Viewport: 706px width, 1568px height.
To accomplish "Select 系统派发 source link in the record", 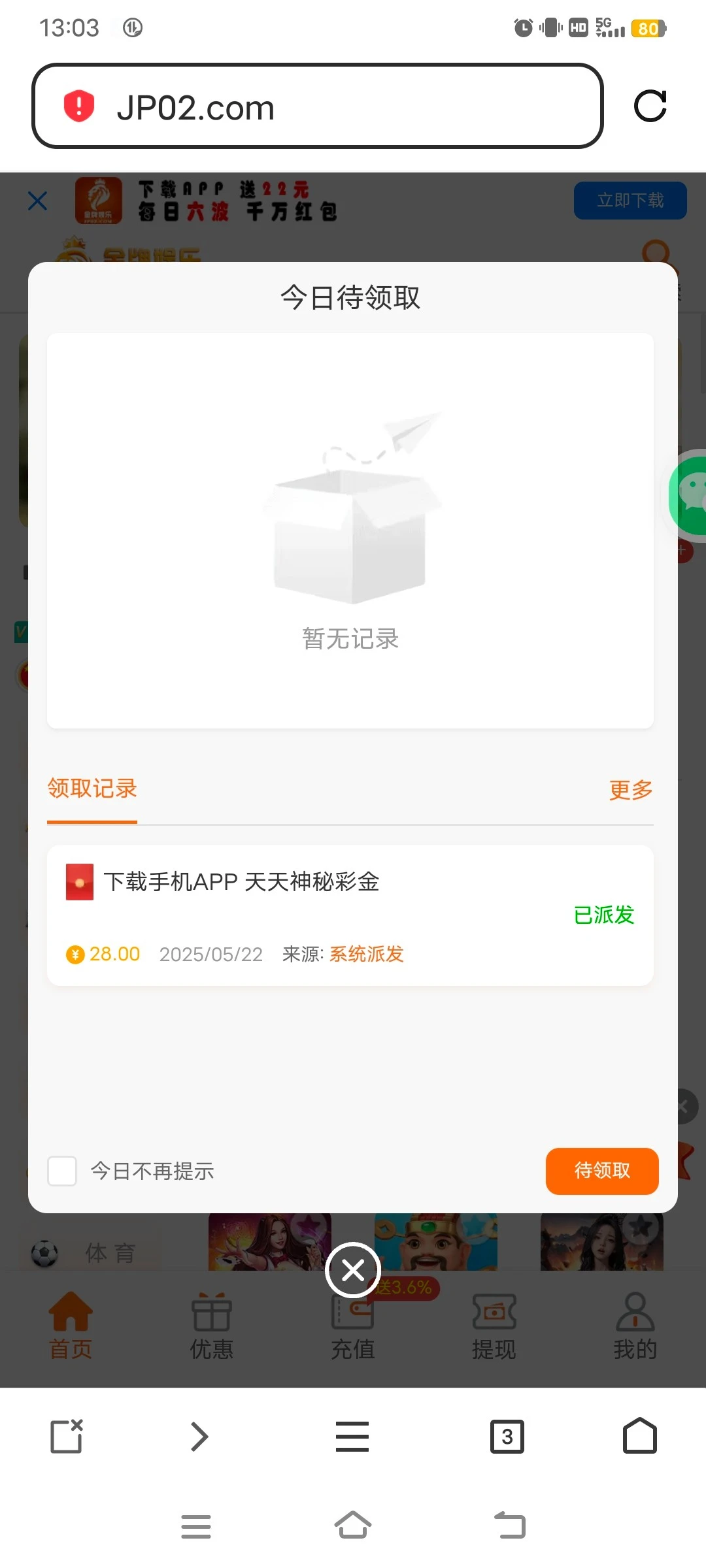I will coord(366,955).
